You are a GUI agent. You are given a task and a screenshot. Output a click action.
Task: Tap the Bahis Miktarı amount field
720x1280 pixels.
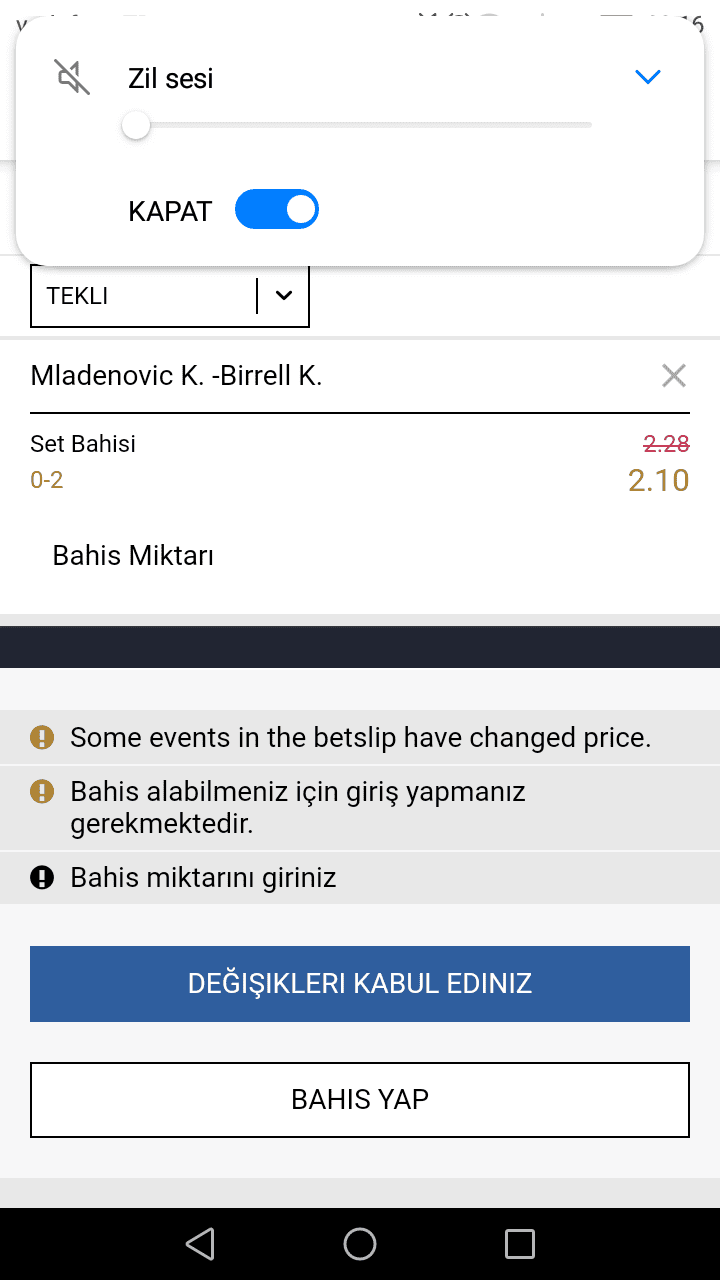coord(360,556)
